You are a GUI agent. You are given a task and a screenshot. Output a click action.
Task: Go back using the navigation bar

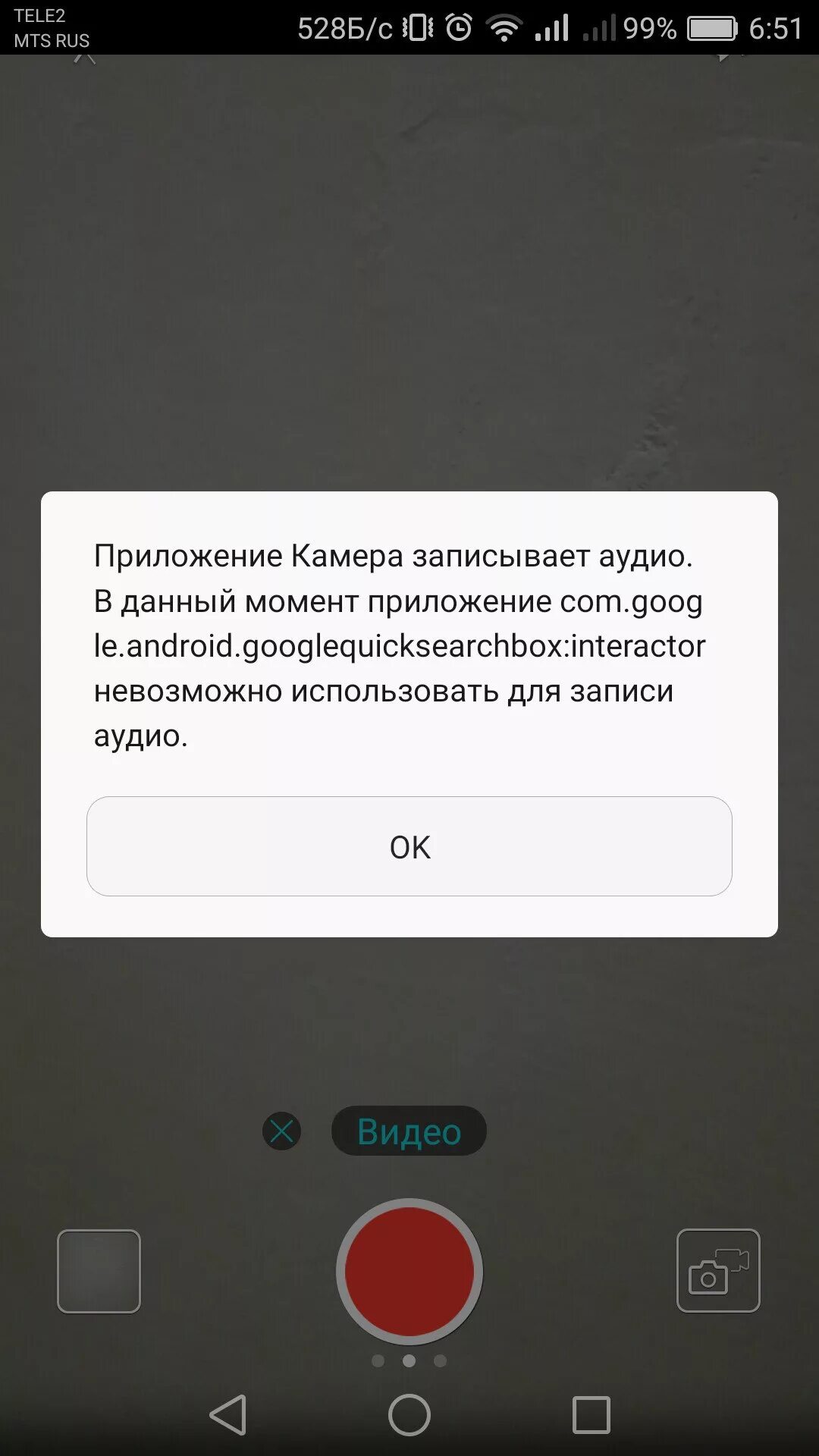(x=228, y=1415)
